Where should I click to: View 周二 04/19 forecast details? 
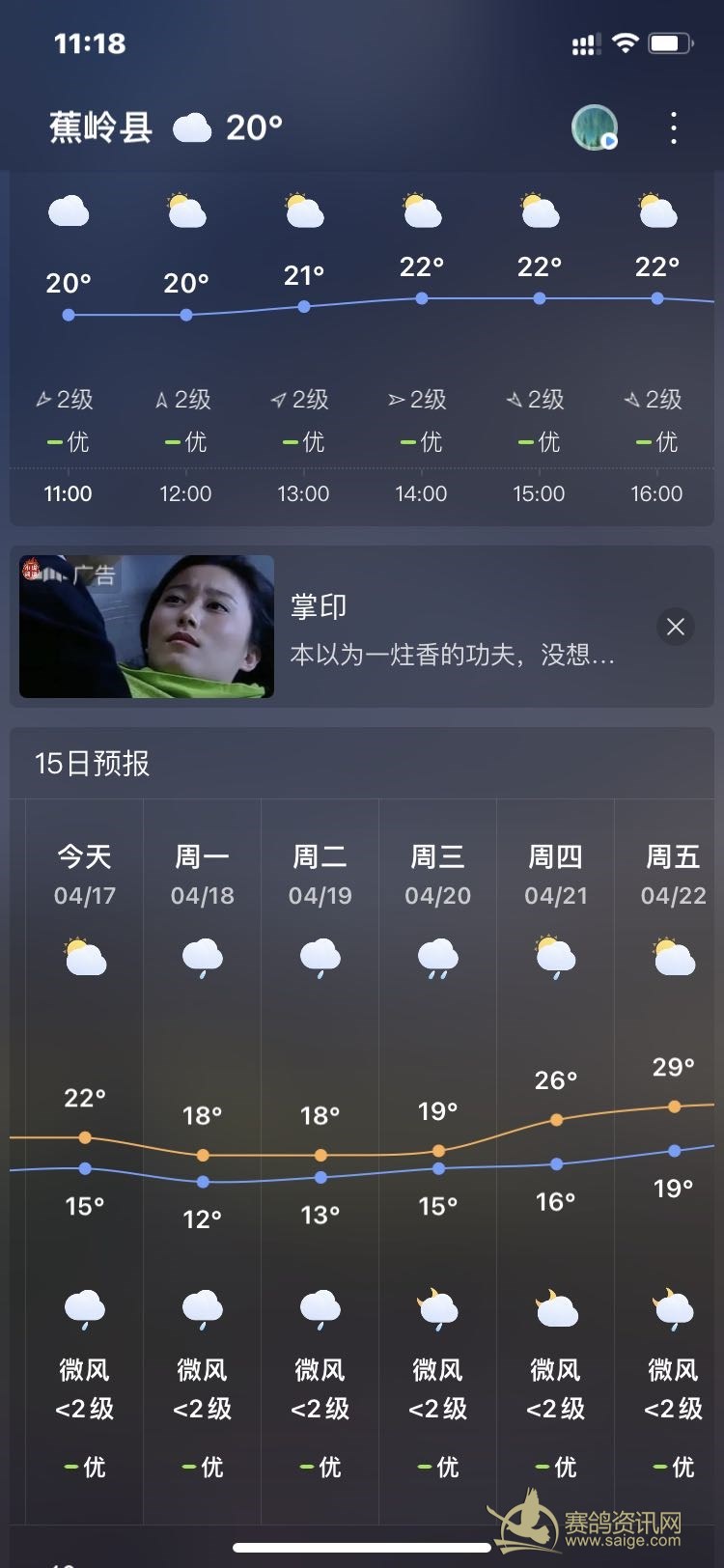tap(320, 1159)
